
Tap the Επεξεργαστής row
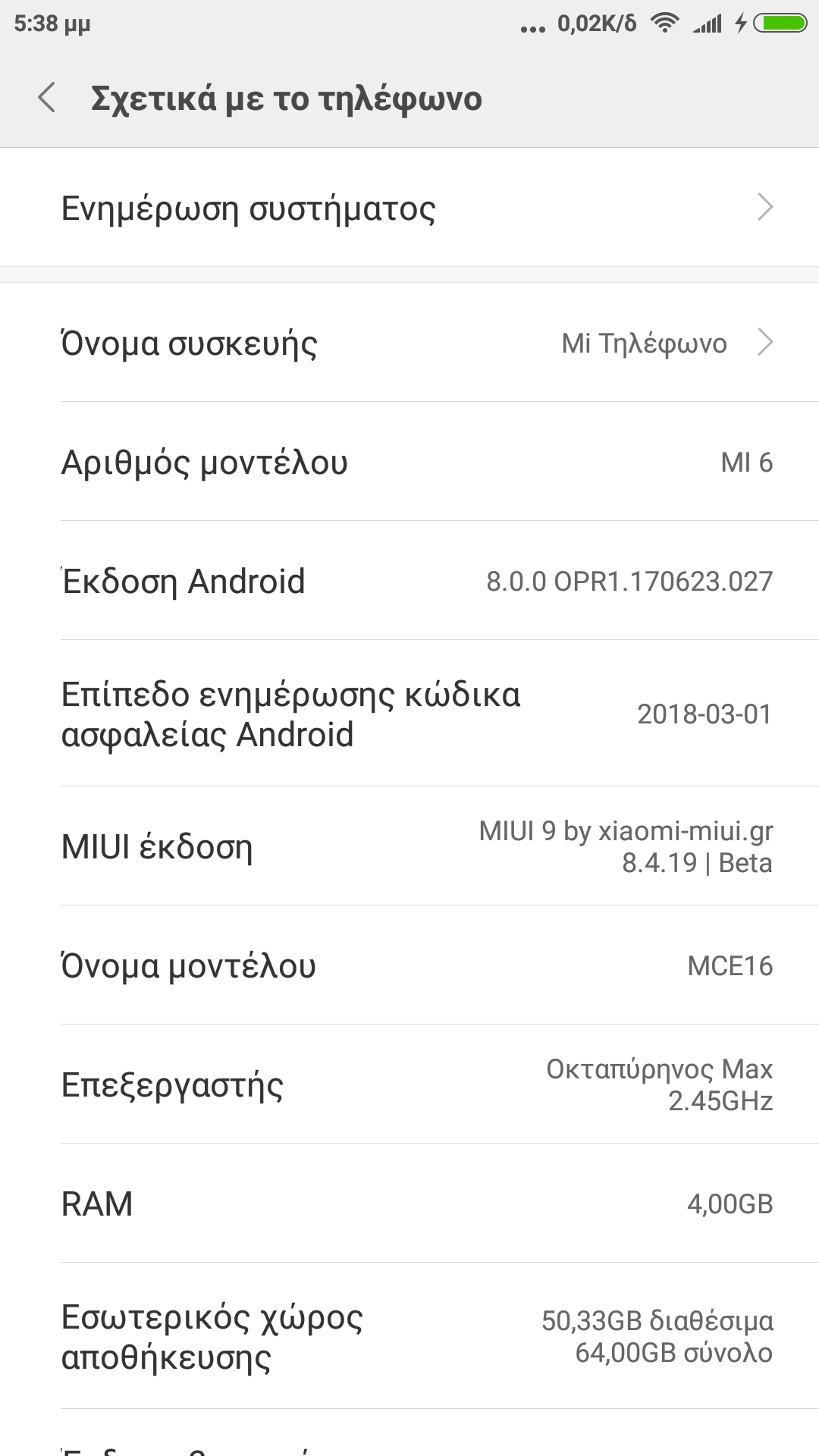click(x=409, y=1084)
